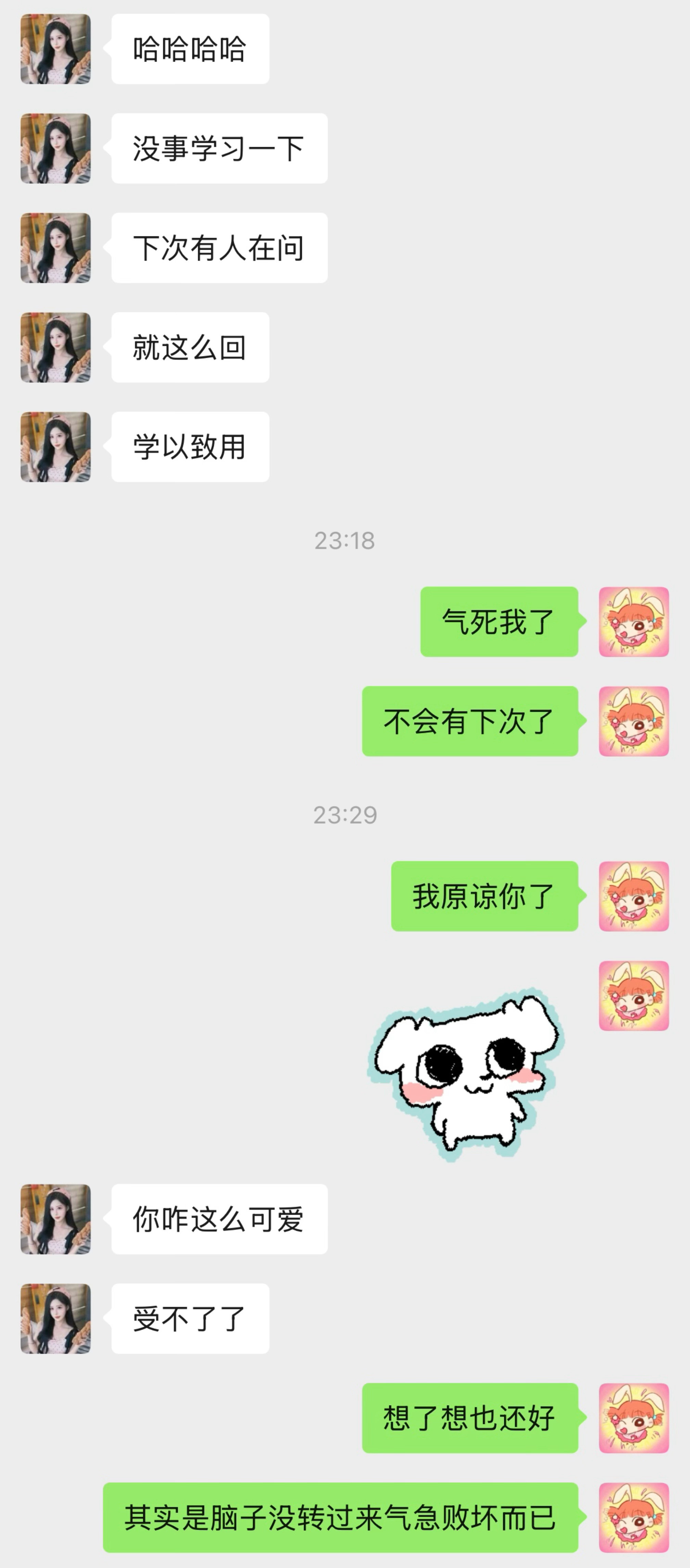Select the contact avatar next to 下次有人在问
Viewport: 690px width, 1568px height.
(x=55, y=247)
